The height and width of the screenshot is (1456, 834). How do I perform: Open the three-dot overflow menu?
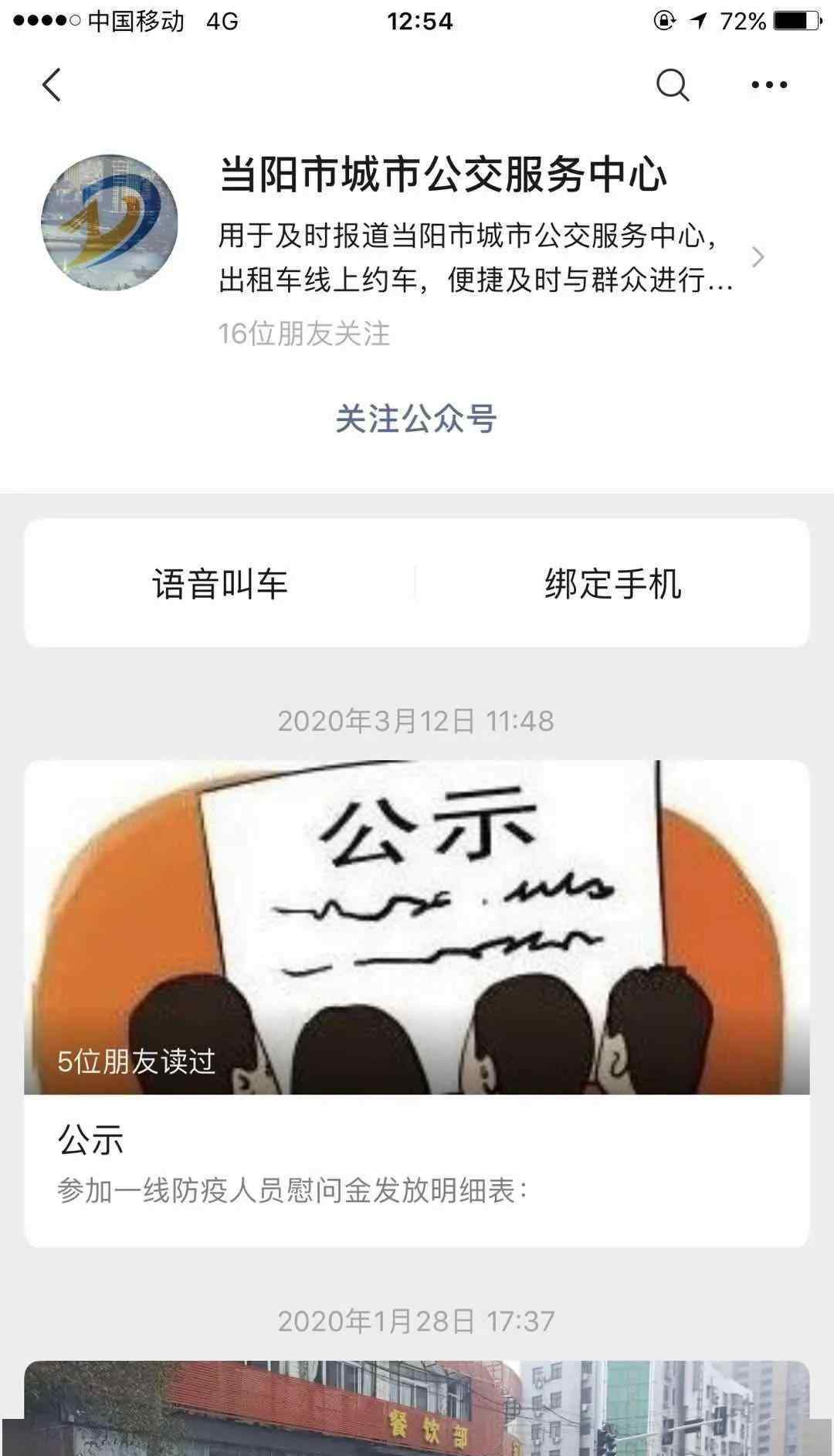769,85
